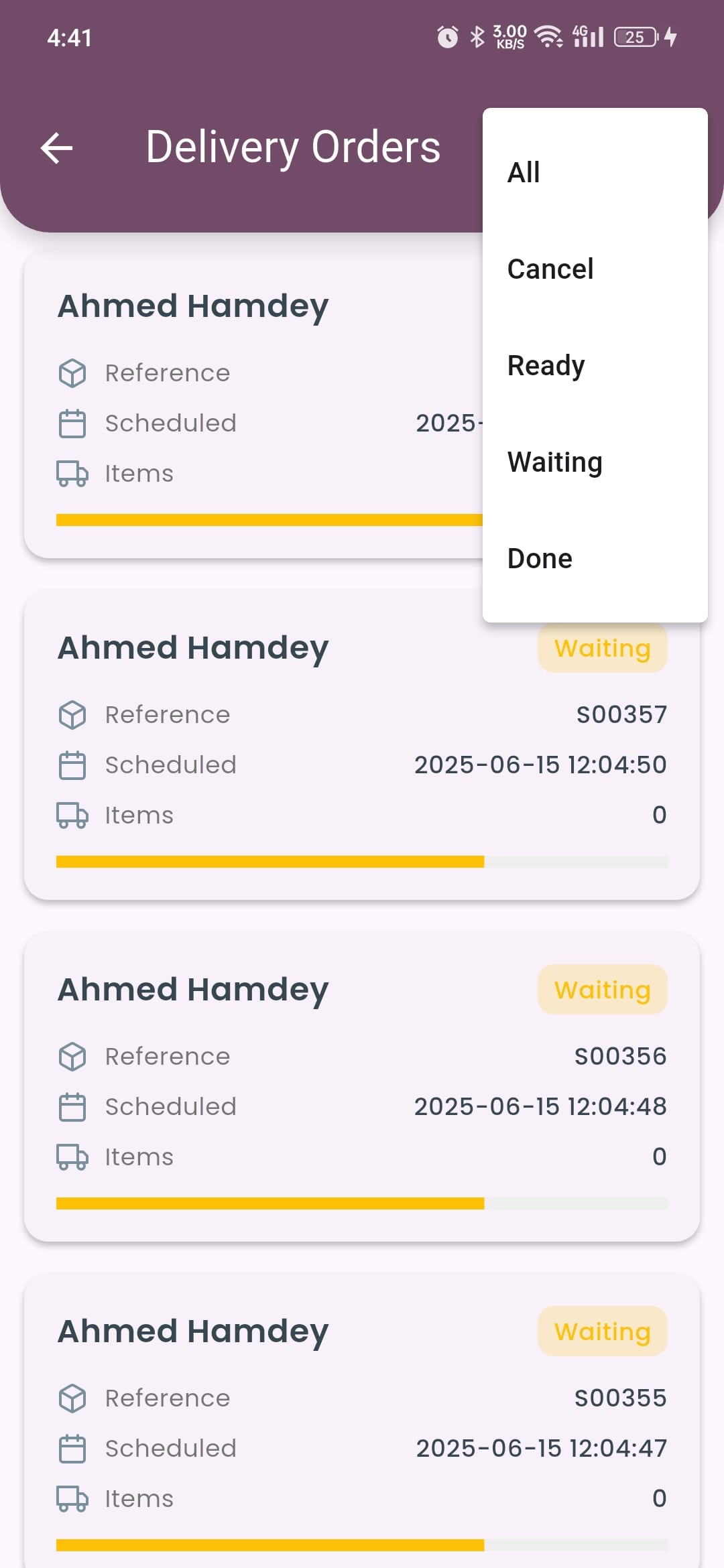Screen dimensions: 724x1568
Task: Choose Waiting in the status filter menu
Action: [x=554, y=461]
